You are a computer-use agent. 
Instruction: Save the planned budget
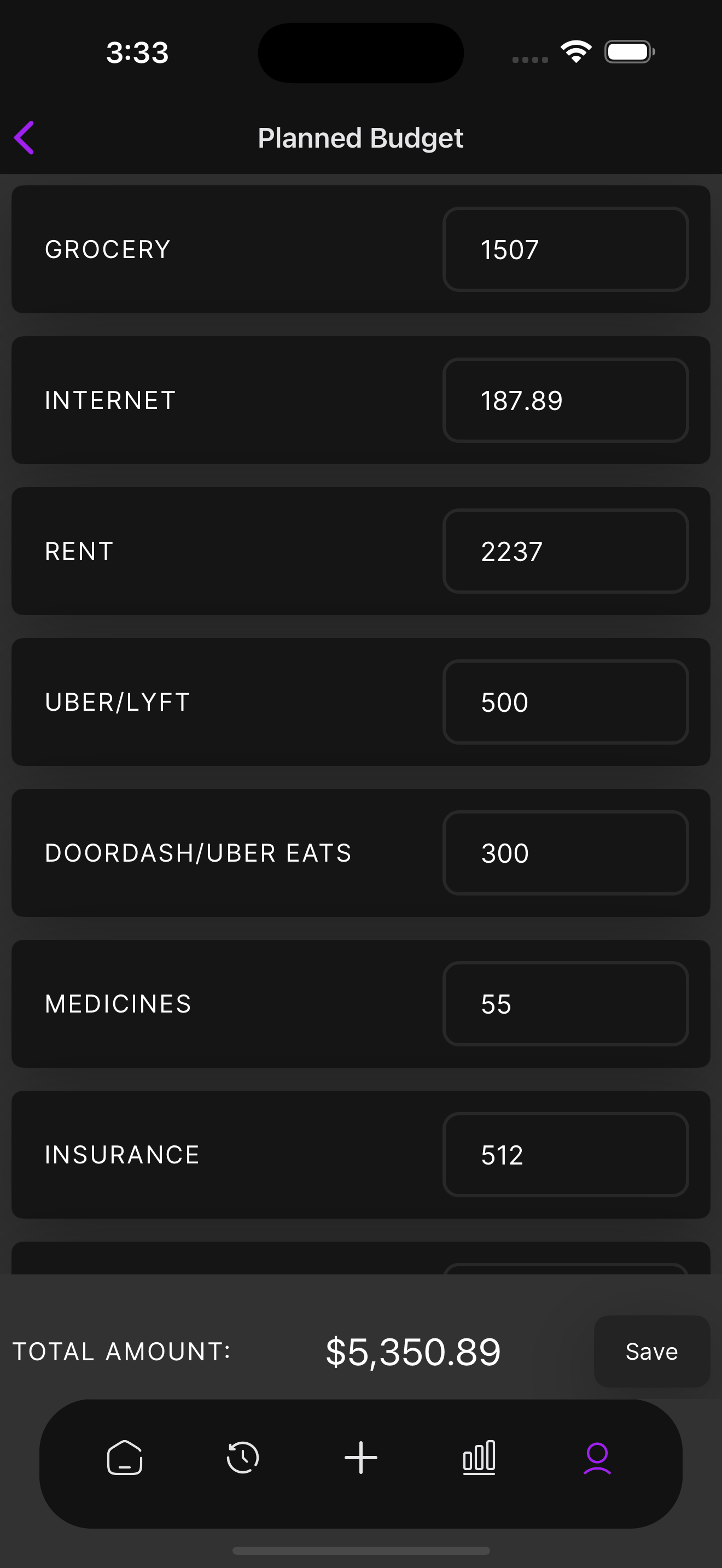651,1351
